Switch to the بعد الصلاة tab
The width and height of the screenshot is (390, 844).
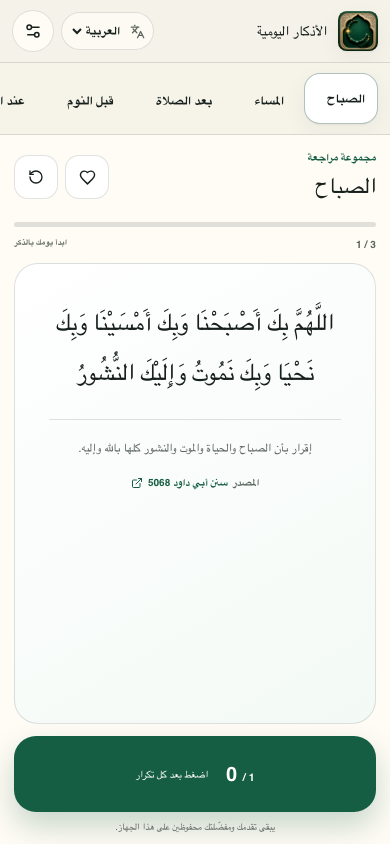pos(185,101)
